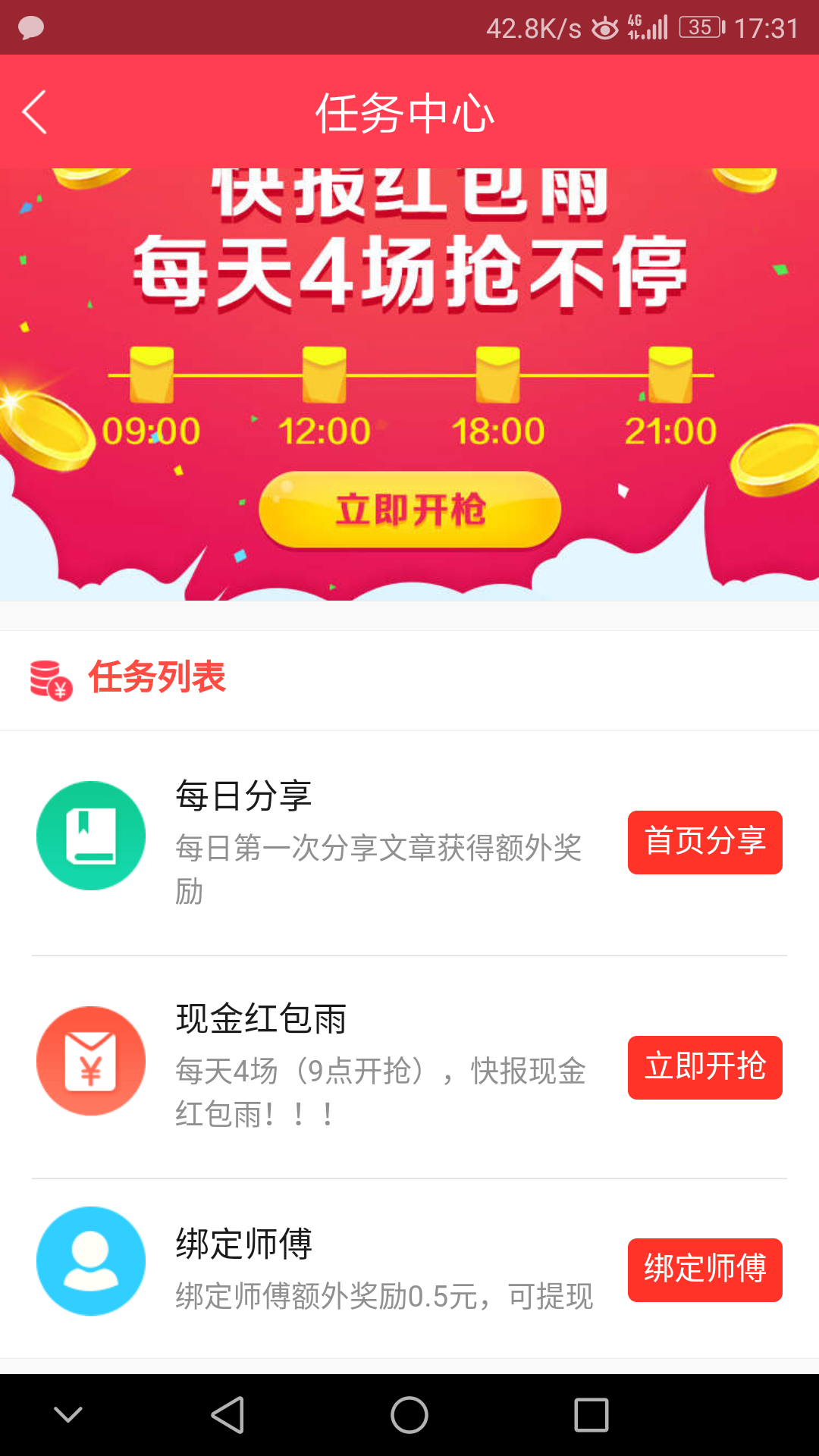Tap the back arrow next to 任务中心
This screenshot has height=1456, width=819.
click(33, 110)
